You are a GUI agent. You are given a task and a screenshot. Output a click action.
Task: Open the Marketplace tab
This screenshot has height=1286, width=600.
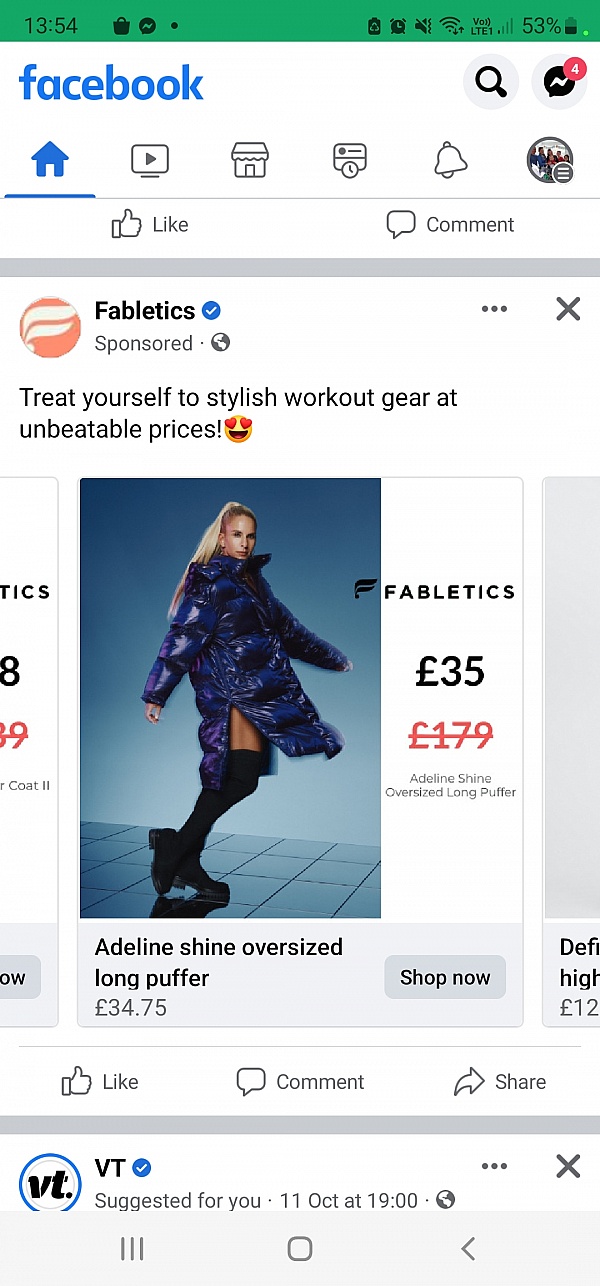tap(250, 160)
